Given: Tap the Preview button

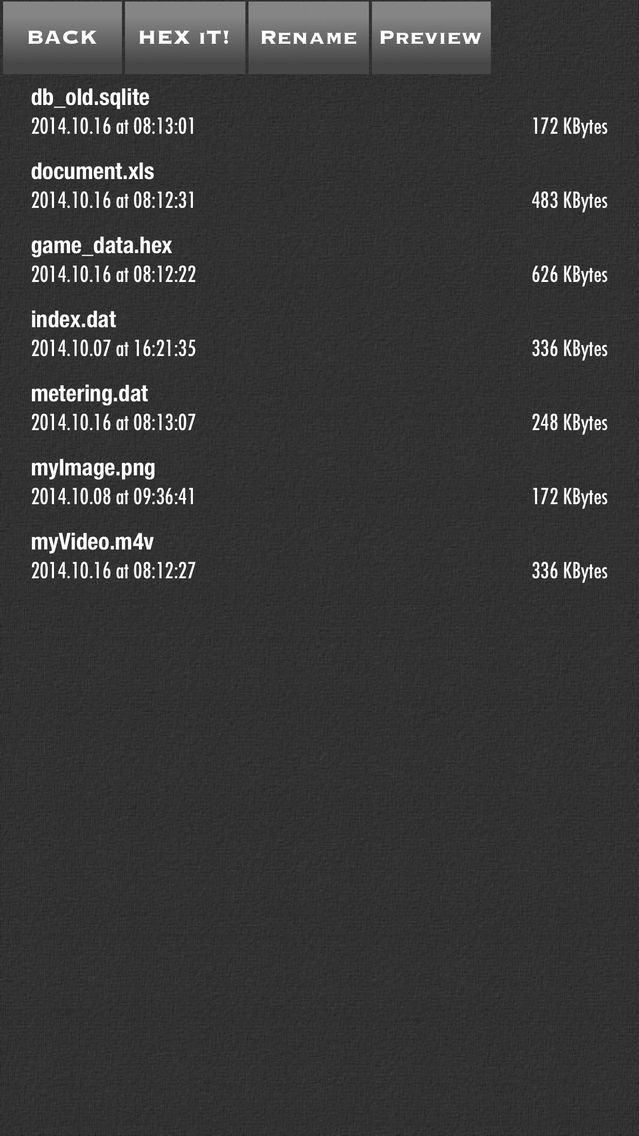Looking at the screenshot, I should [x=431, y=38].
